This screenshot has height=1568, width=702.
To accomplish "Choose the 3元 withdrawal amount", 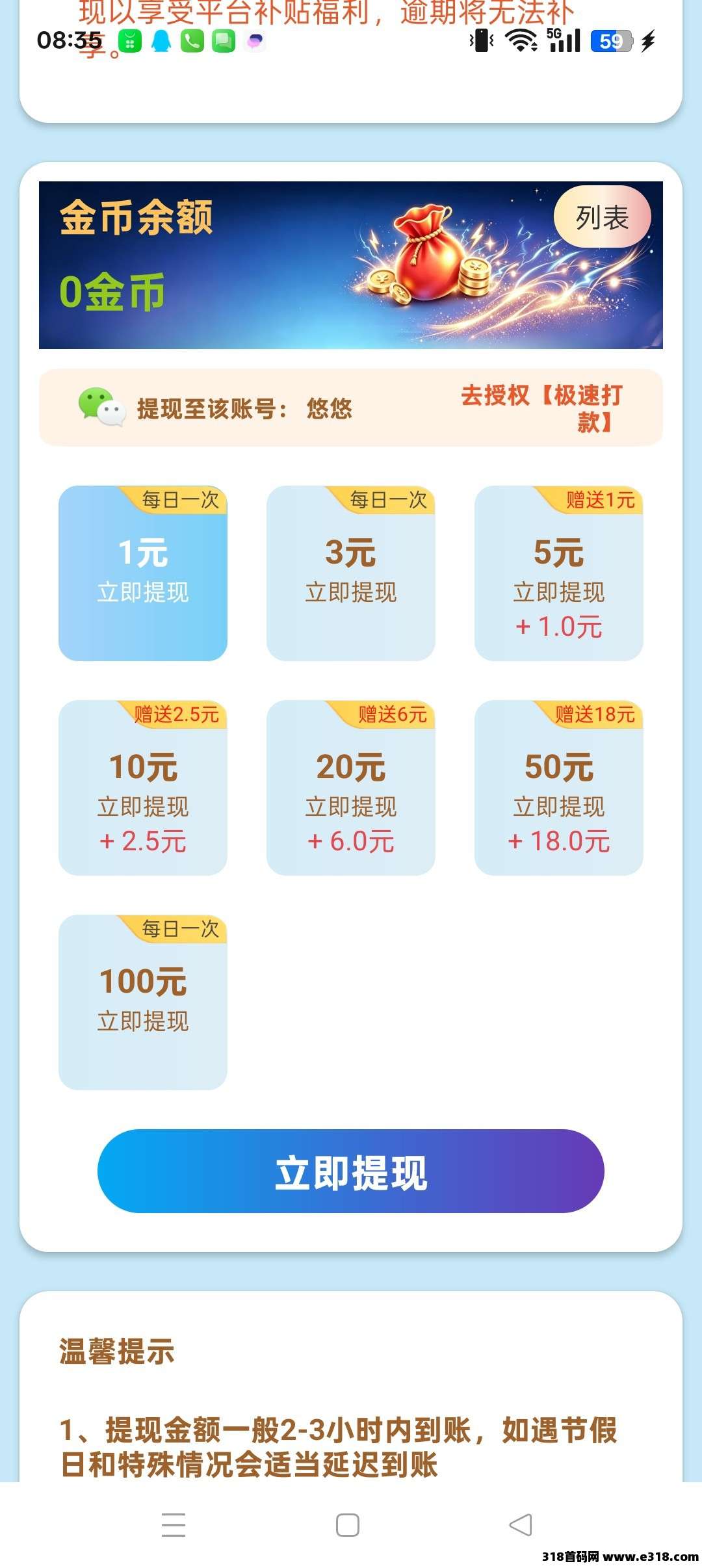I will [351, 573].
